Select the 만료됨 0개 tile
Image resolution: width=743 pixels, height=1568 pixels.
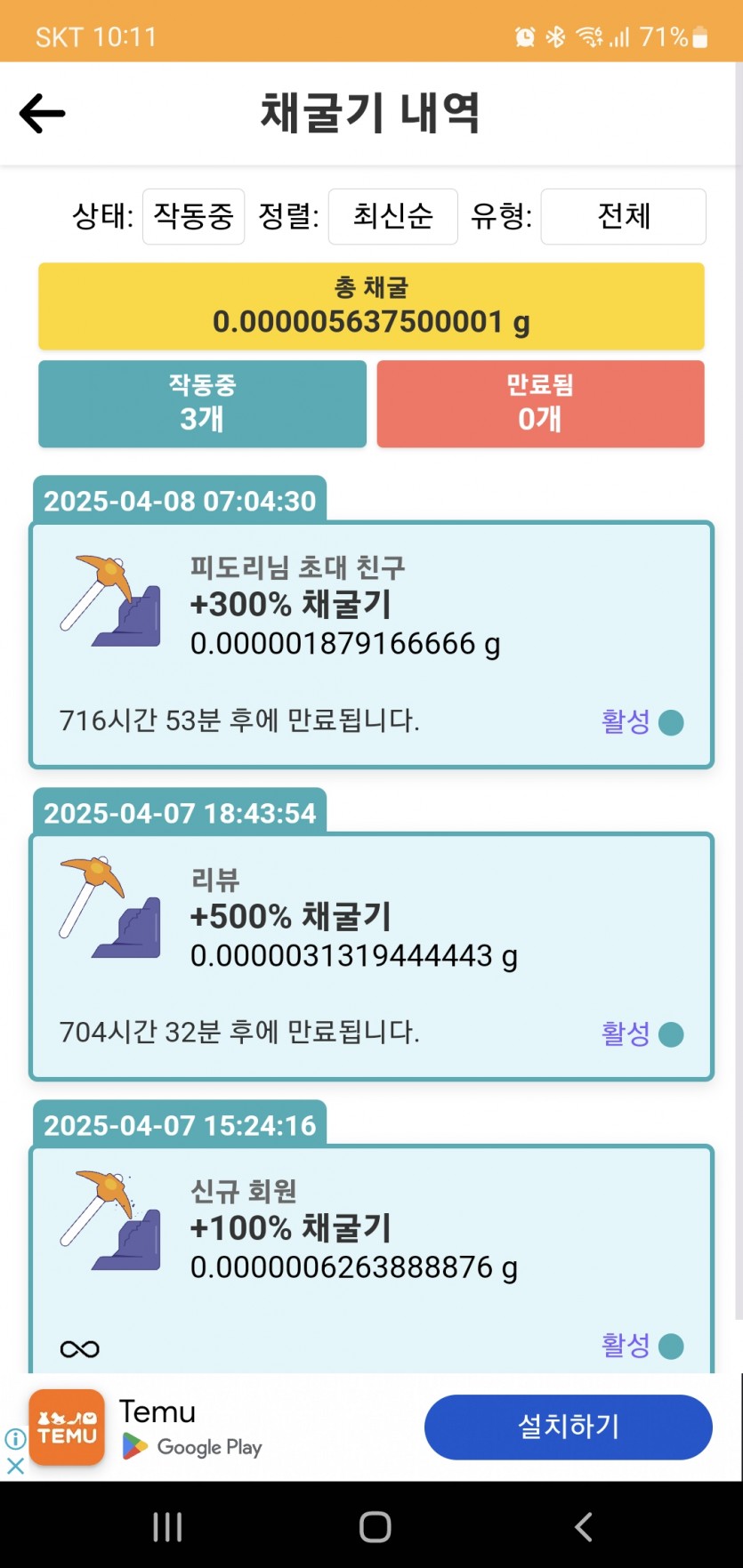[x=540, y=404]
